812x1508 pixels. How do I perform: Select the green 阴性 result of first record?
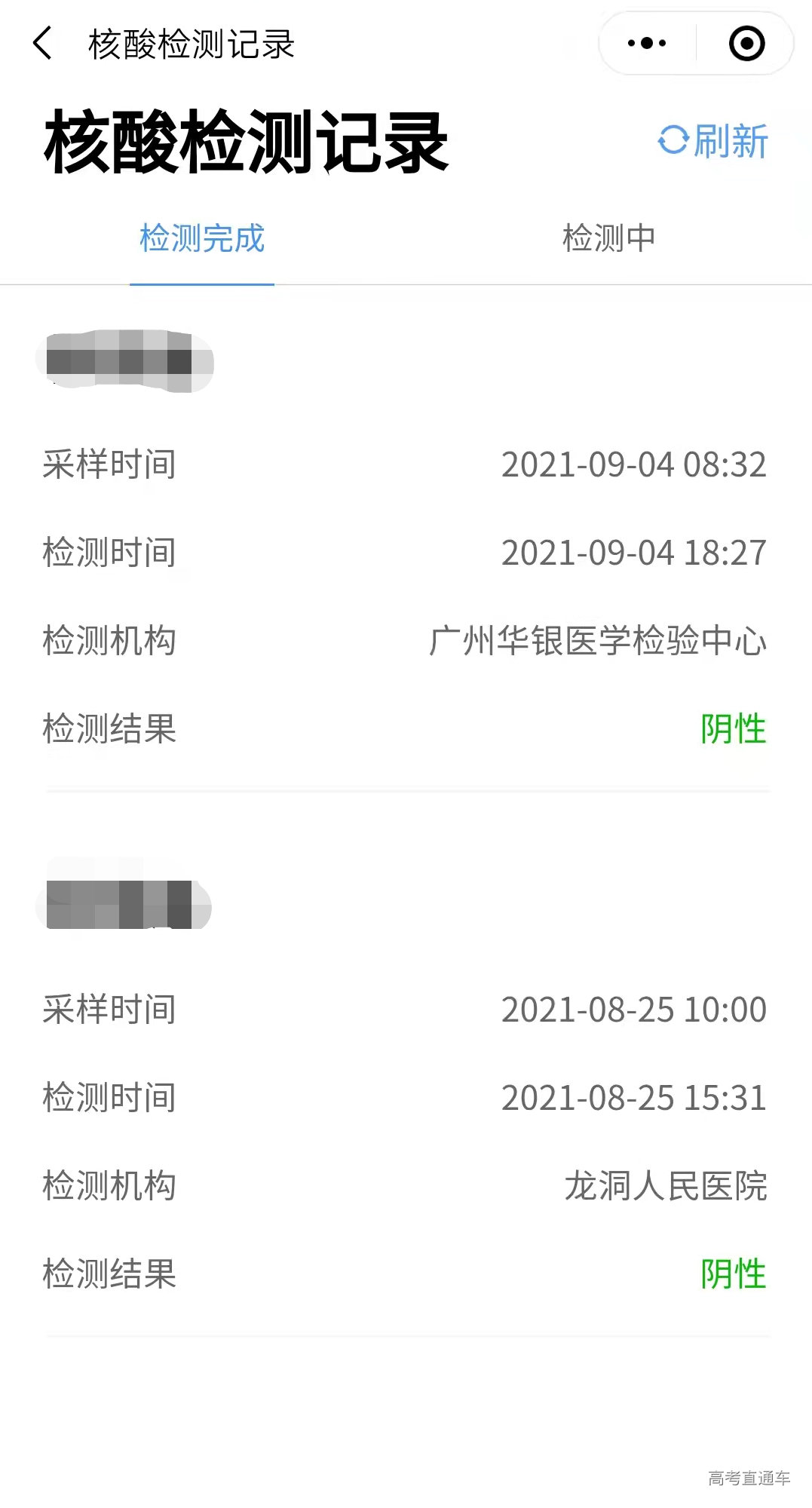click(734, 728)
